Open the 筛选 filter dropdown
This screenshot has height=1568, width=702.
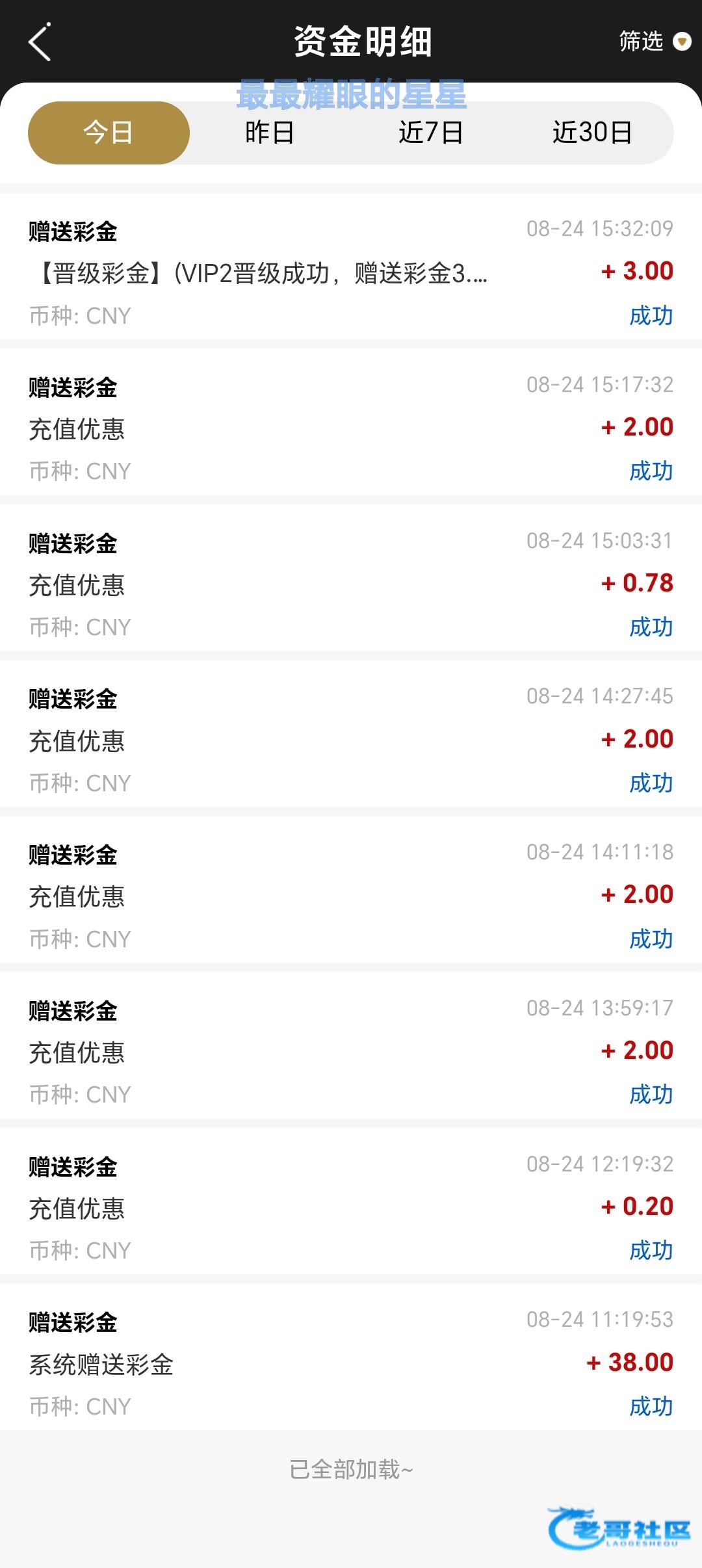click(653, 42)
